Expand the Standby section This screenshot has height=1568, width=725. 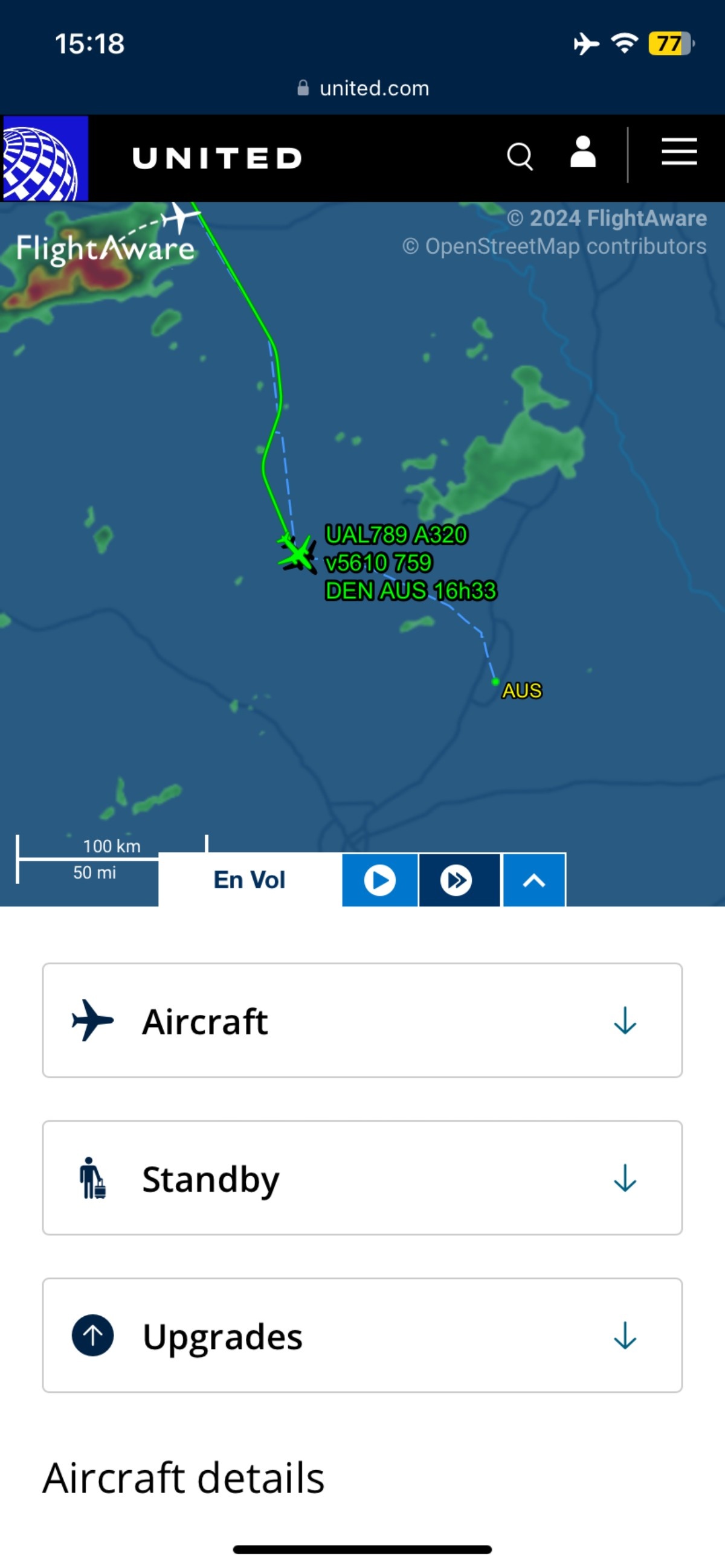pos(362,1178)
